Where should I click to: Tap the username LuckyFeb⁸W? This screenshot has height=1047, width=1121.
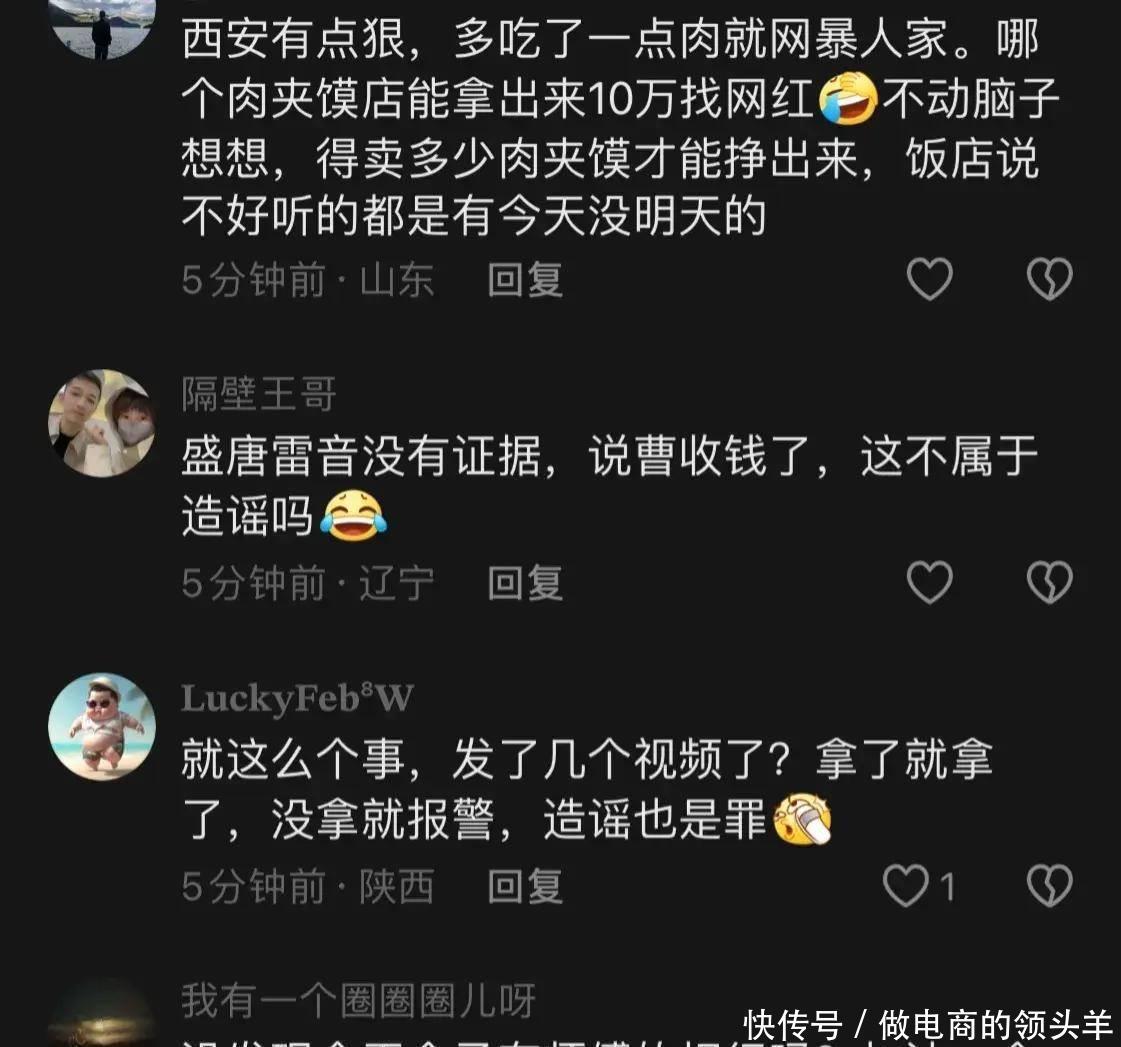tap(297, 698)
